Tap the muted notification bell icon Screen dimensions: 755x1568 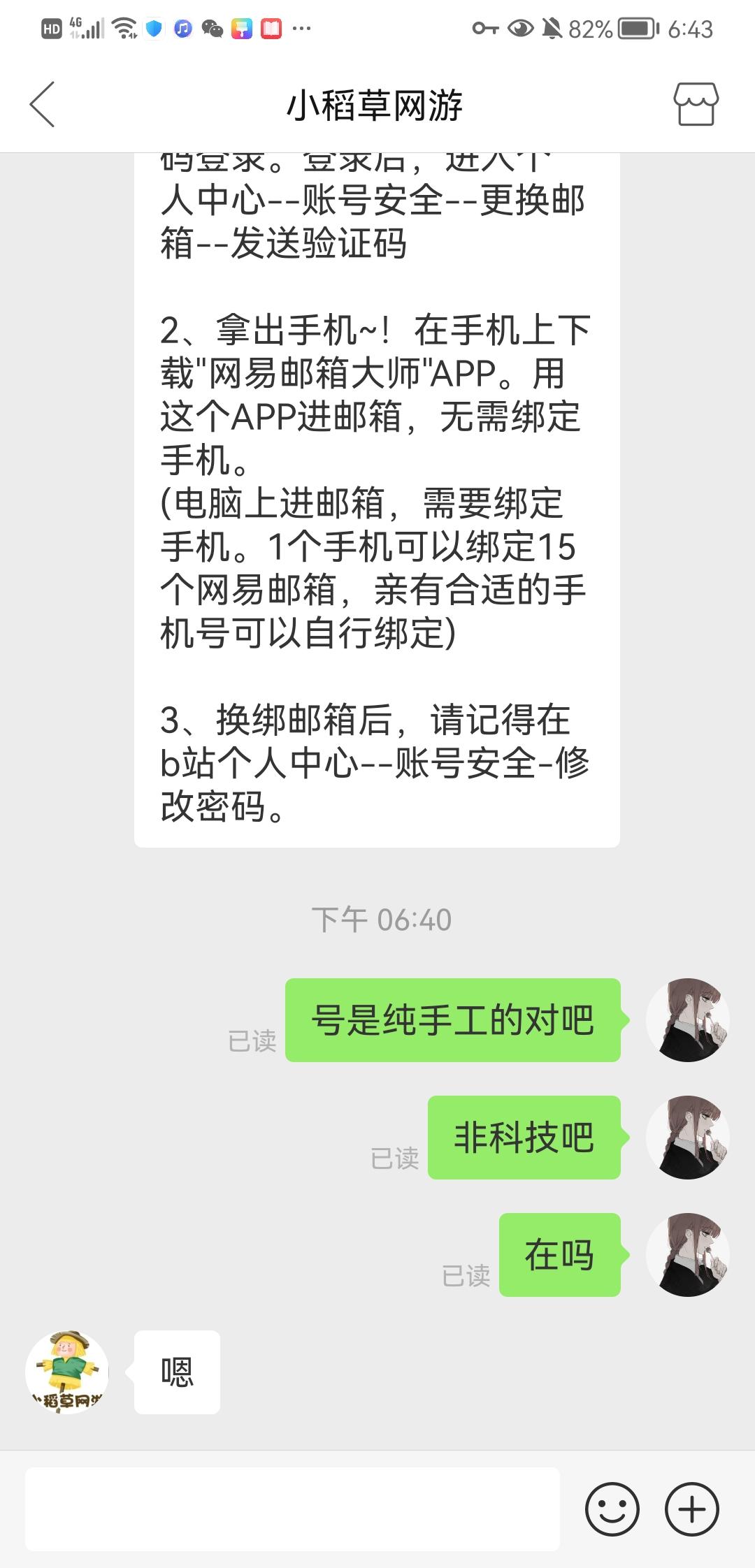[552, 28]
